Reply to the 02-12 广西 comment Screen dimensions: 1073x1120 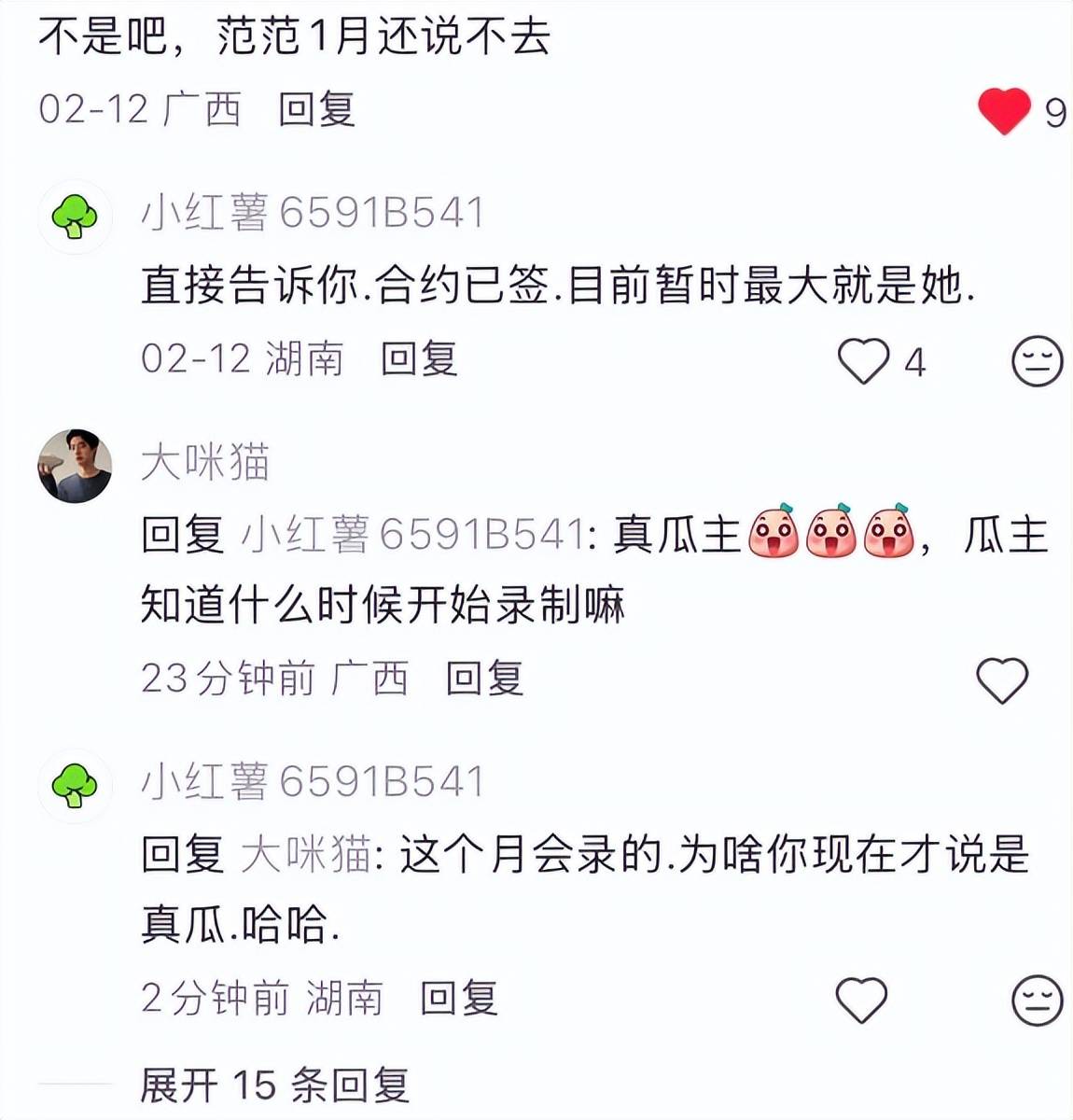pos(316,110)
